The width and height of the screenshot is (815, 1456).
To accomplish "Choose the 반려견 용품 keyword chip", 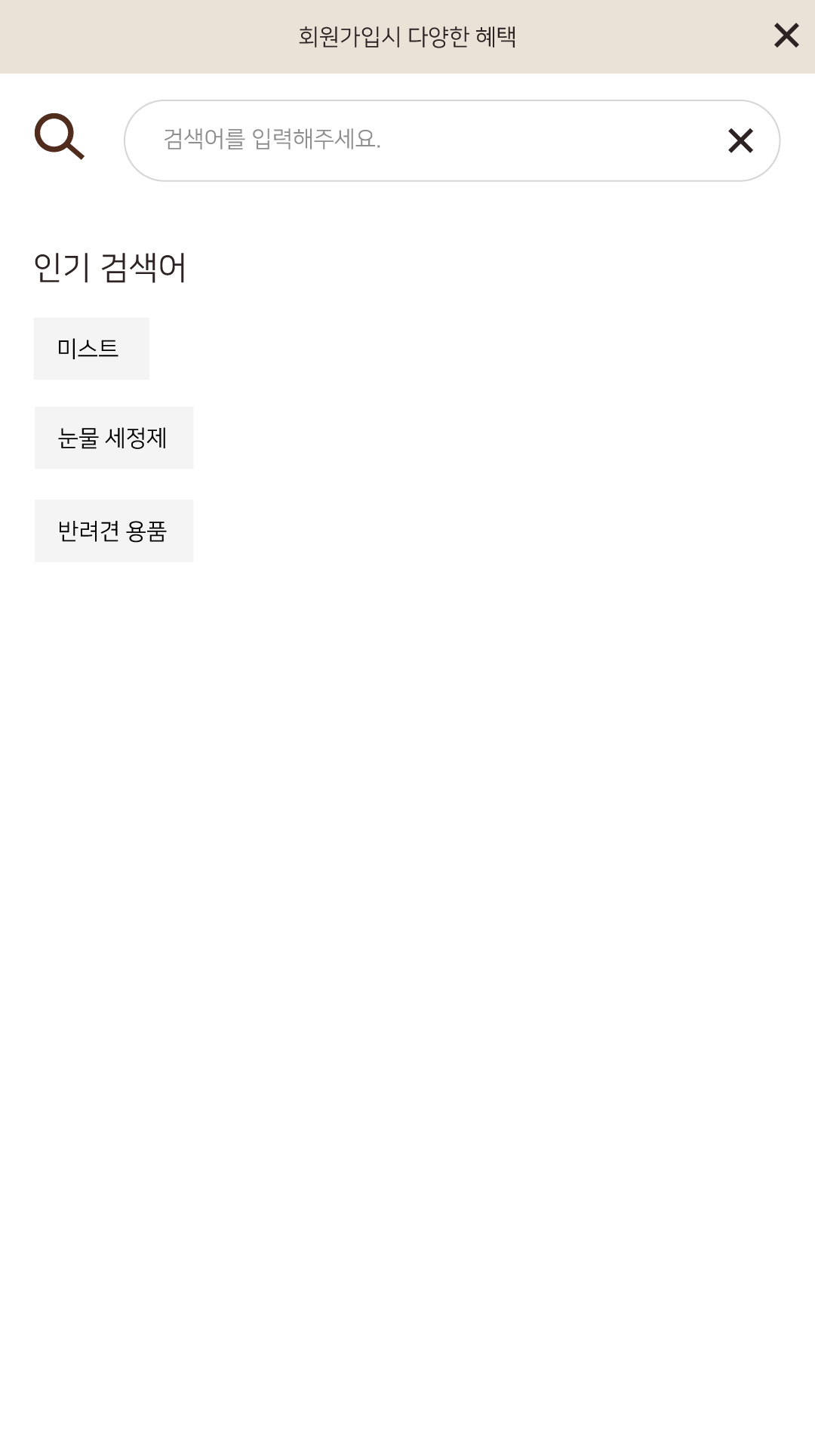I will tap(114, 531).
